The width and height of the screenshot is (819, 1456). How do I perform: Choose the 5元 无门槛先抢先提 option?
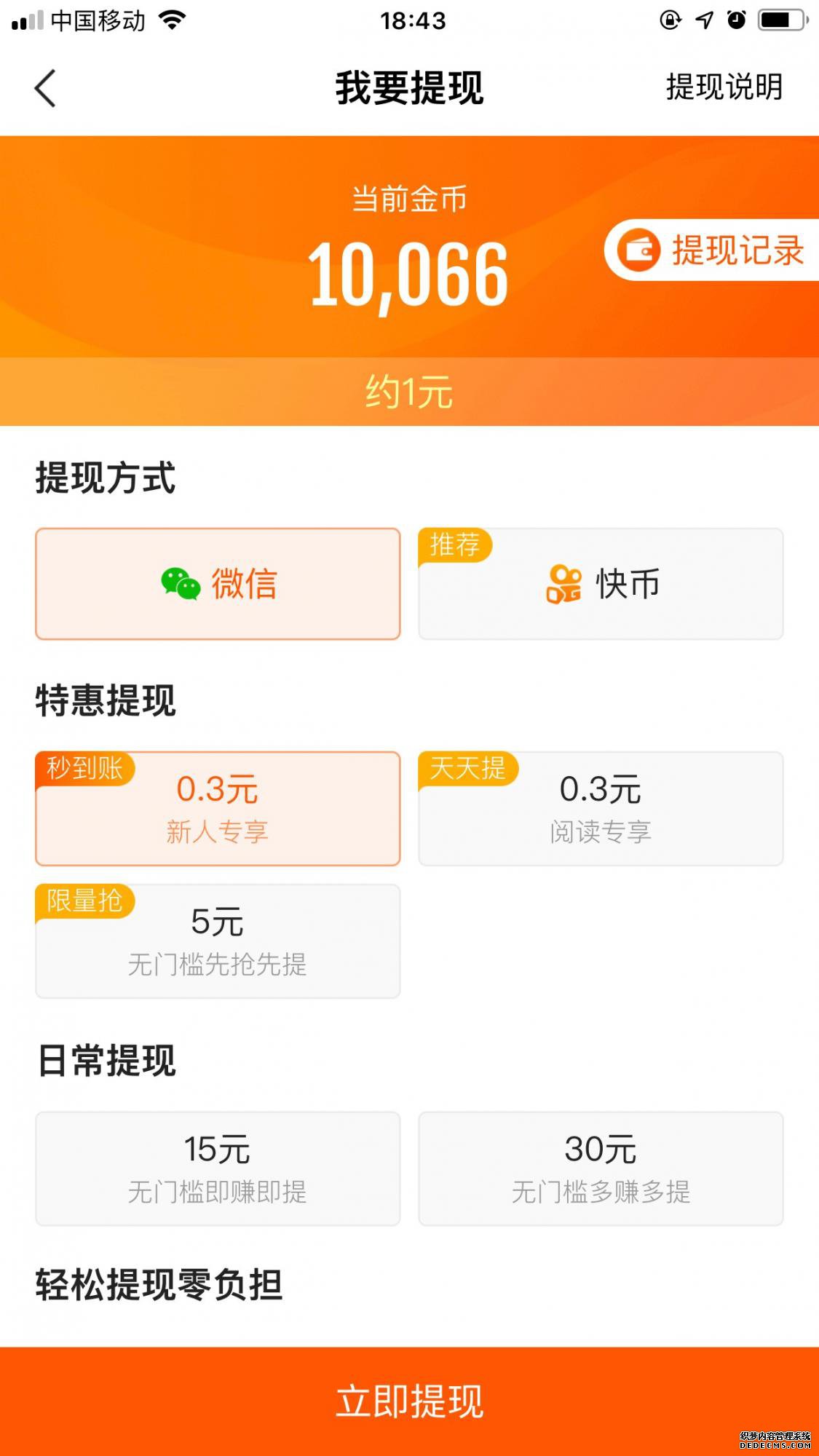tap(218, 941)
